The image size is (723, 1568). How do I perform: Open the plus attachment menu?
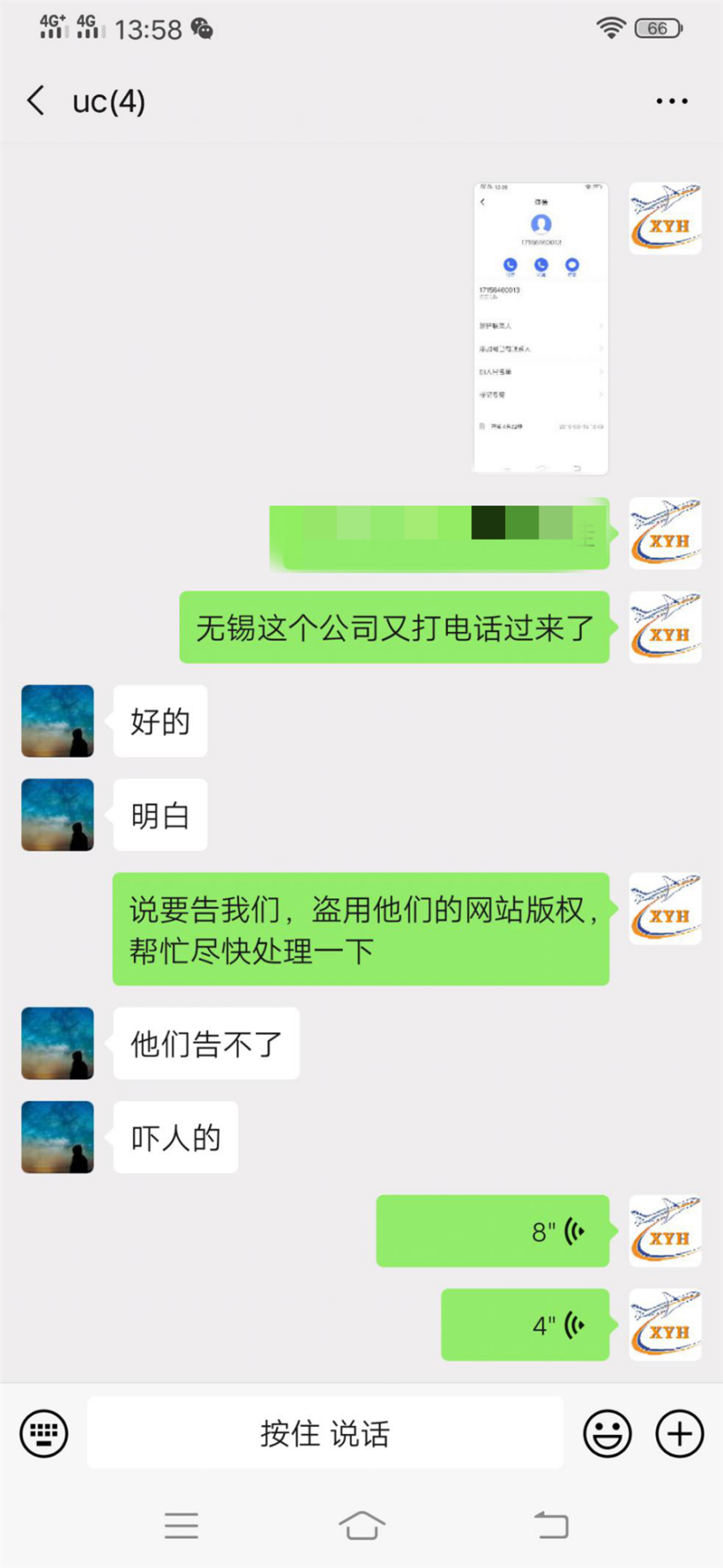click(x=679, y=1433)
